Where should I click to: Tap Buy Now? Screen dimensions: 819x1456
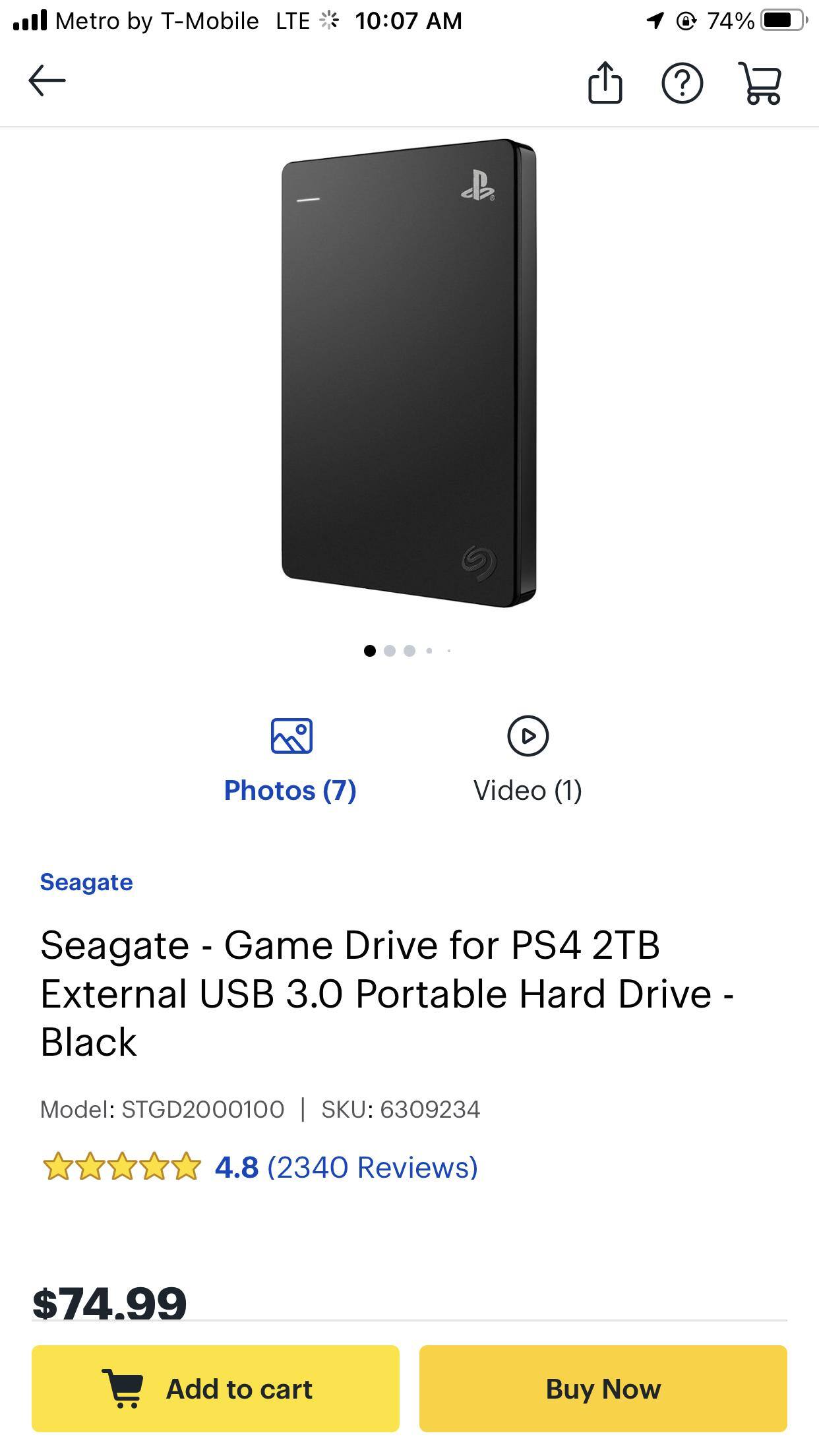pos(603,1389)
